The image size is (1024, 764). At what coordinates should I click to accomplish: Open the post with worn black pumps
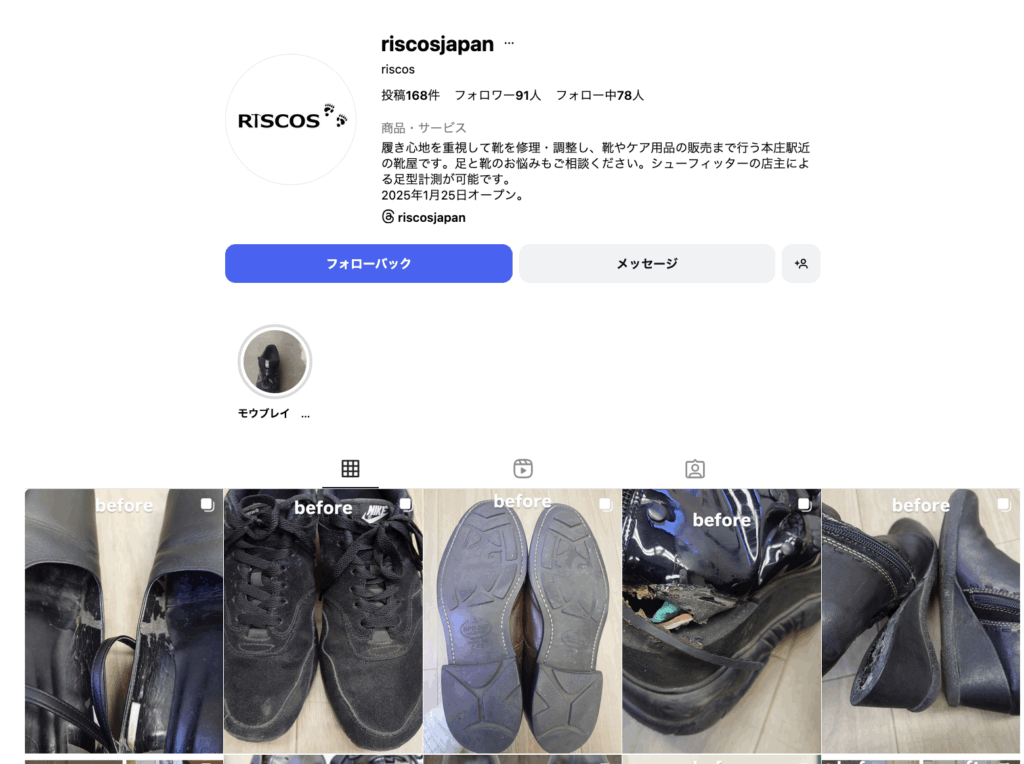coord(123,620)
